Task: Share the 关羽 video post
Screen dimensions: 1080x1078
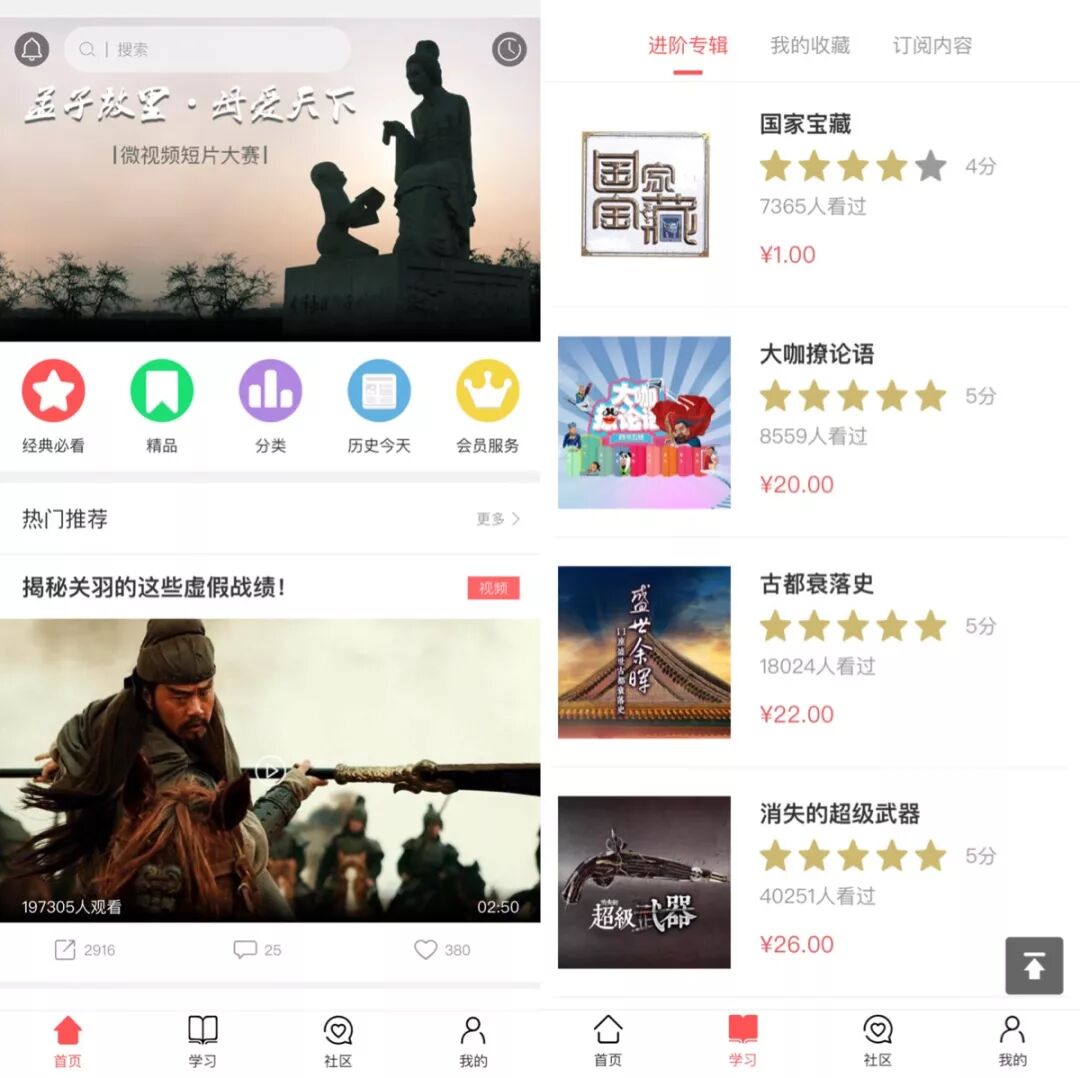Action: pyautogui.click(x=84, y=950)
